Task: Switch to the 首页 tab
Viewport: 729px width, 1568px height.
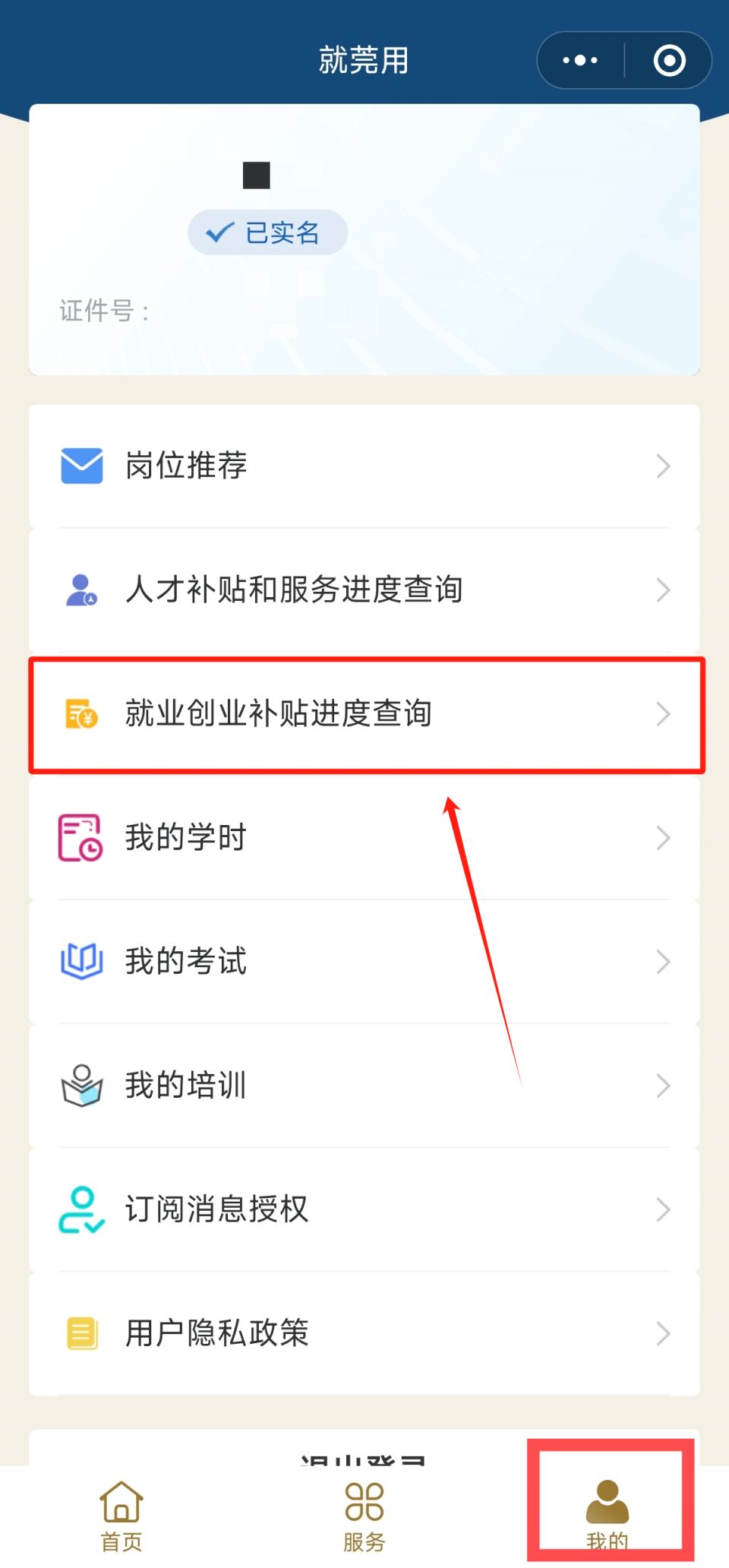Action: click(x=121, y=1516)
